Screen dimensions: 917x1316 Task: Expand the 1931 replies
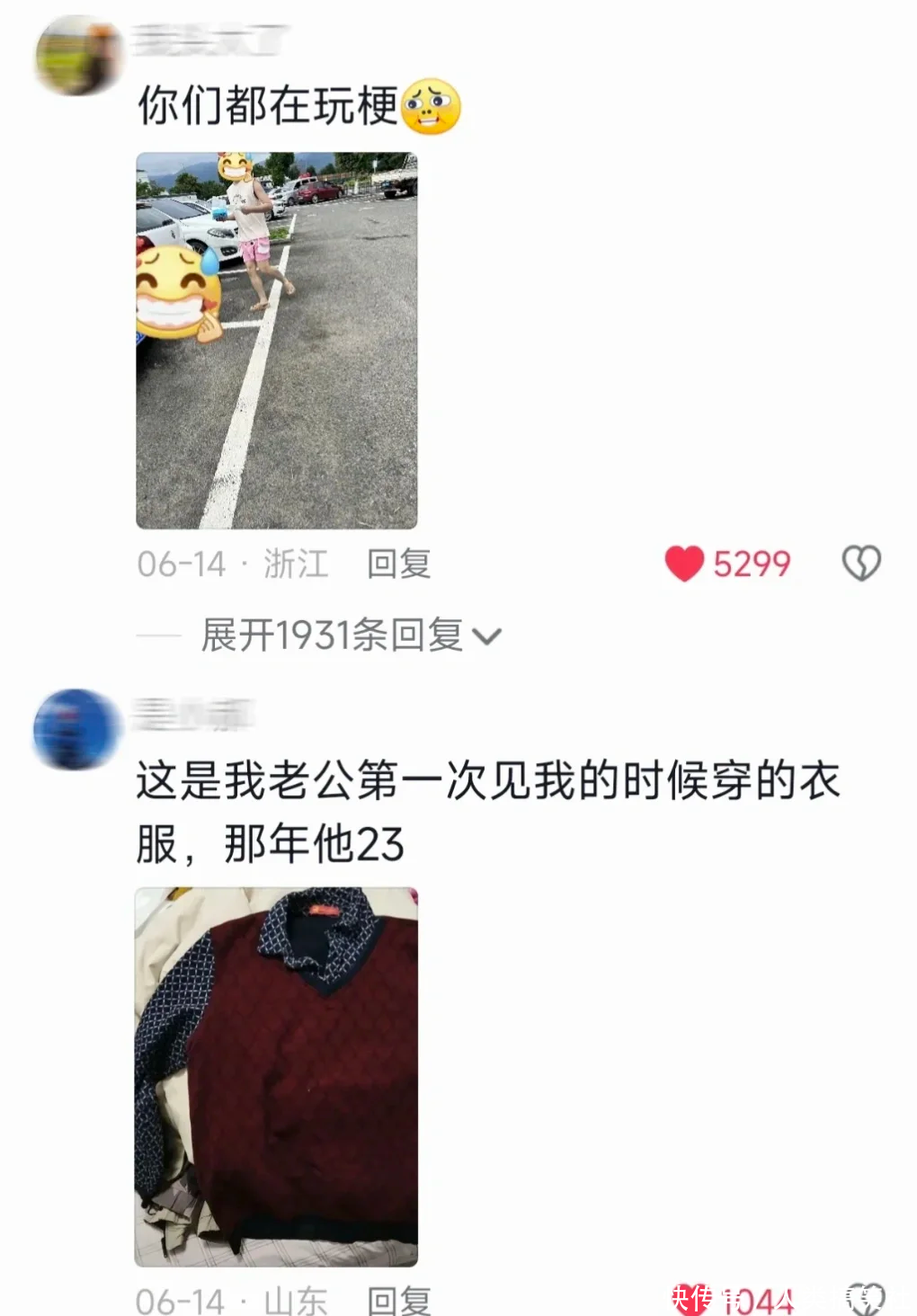351,636
